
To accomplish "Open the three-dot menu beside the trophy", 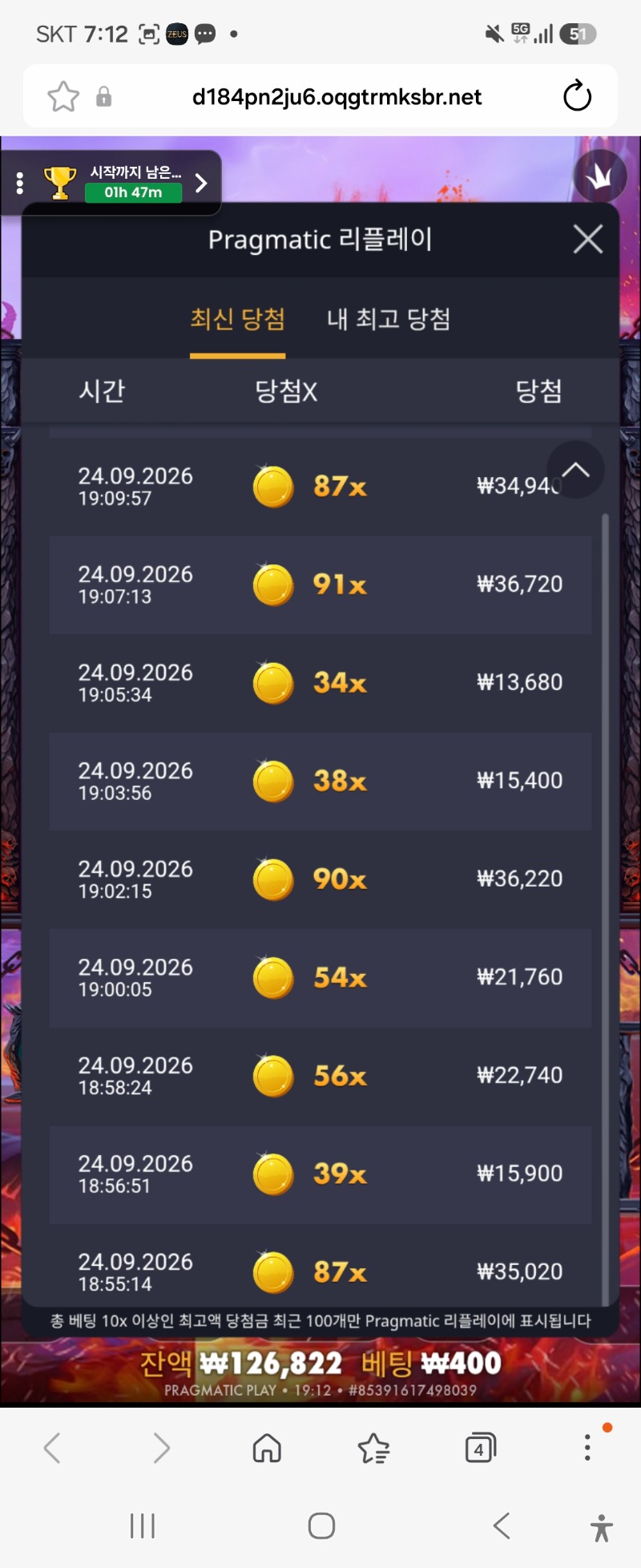I will pyautogui.click(x=20, y=184).
